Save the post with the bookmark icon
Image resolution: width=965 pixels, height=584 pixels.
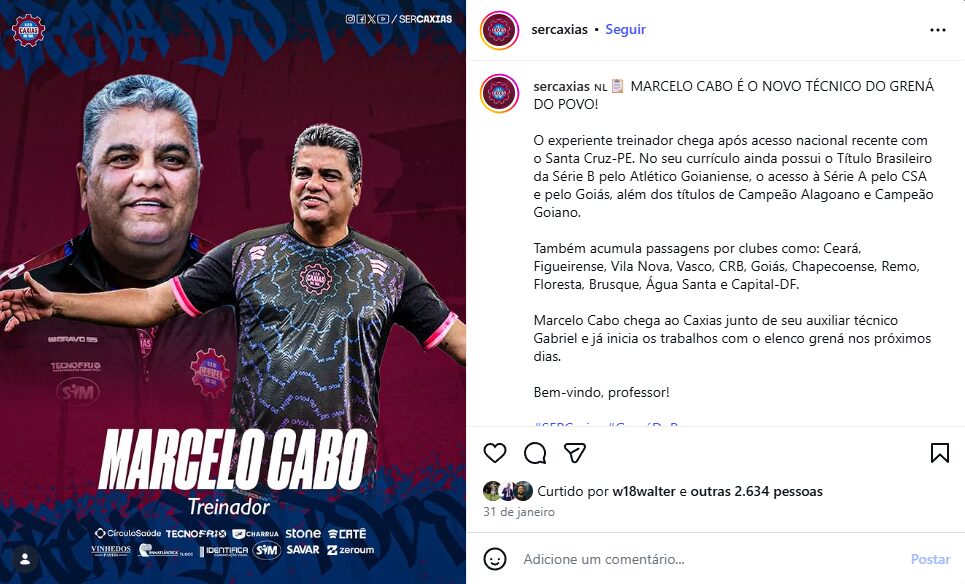point(939,453)
